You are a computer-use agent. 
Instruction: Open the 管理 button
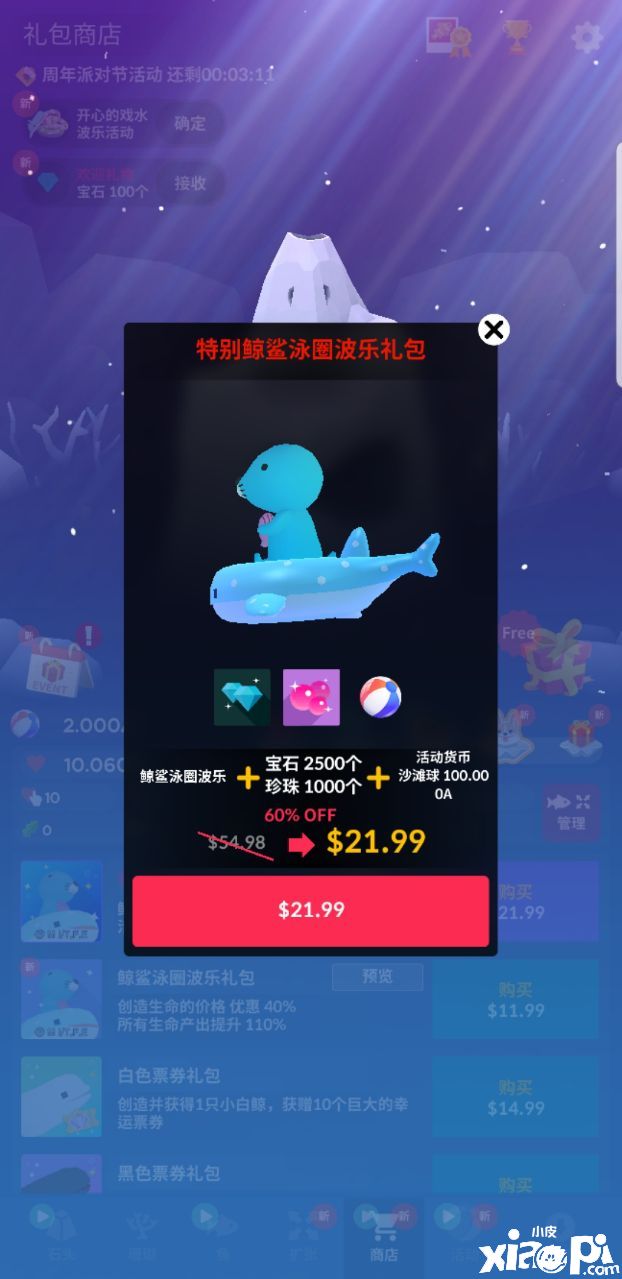tap(570, 812)
